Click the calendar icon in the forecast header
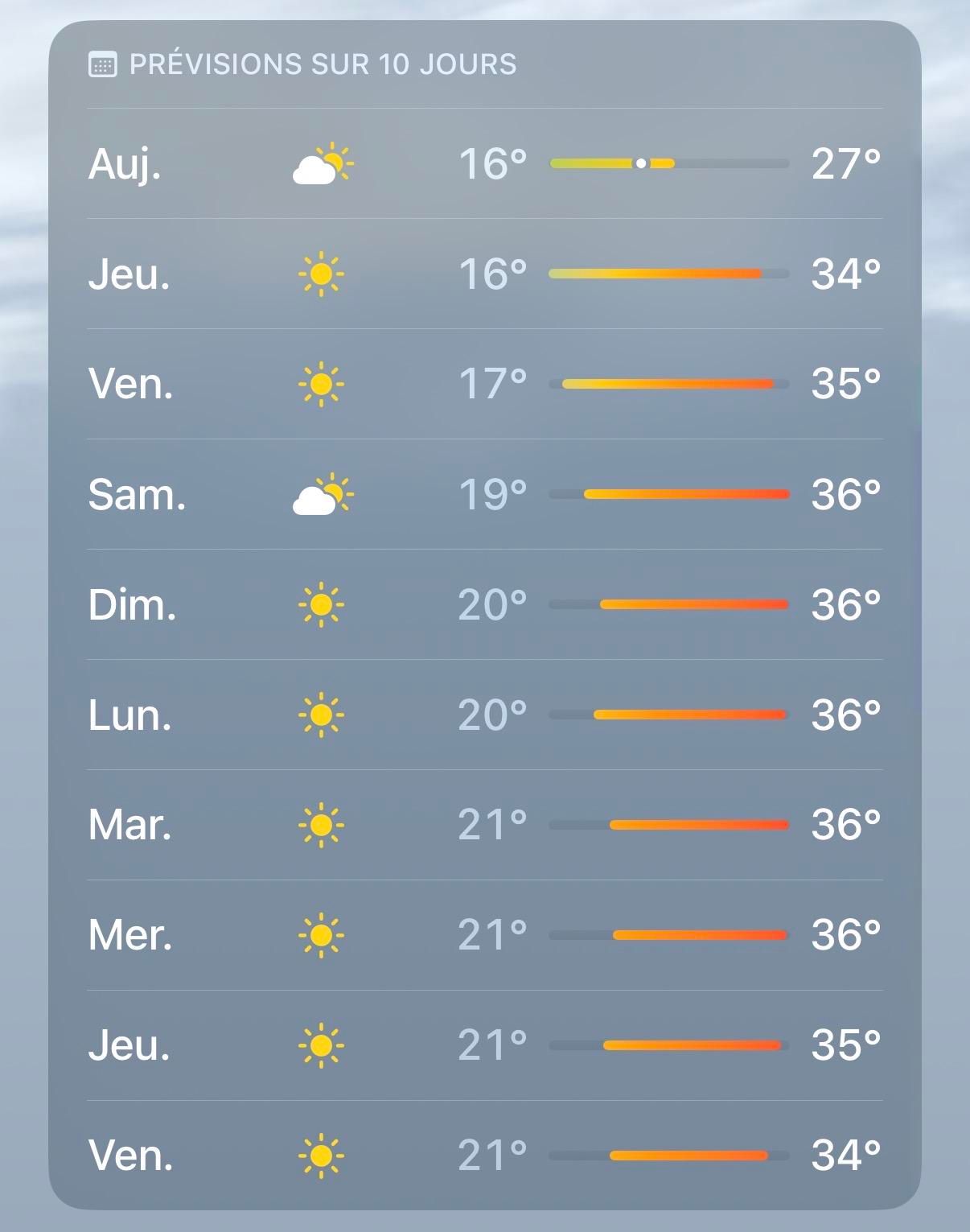 click(104, 63)
